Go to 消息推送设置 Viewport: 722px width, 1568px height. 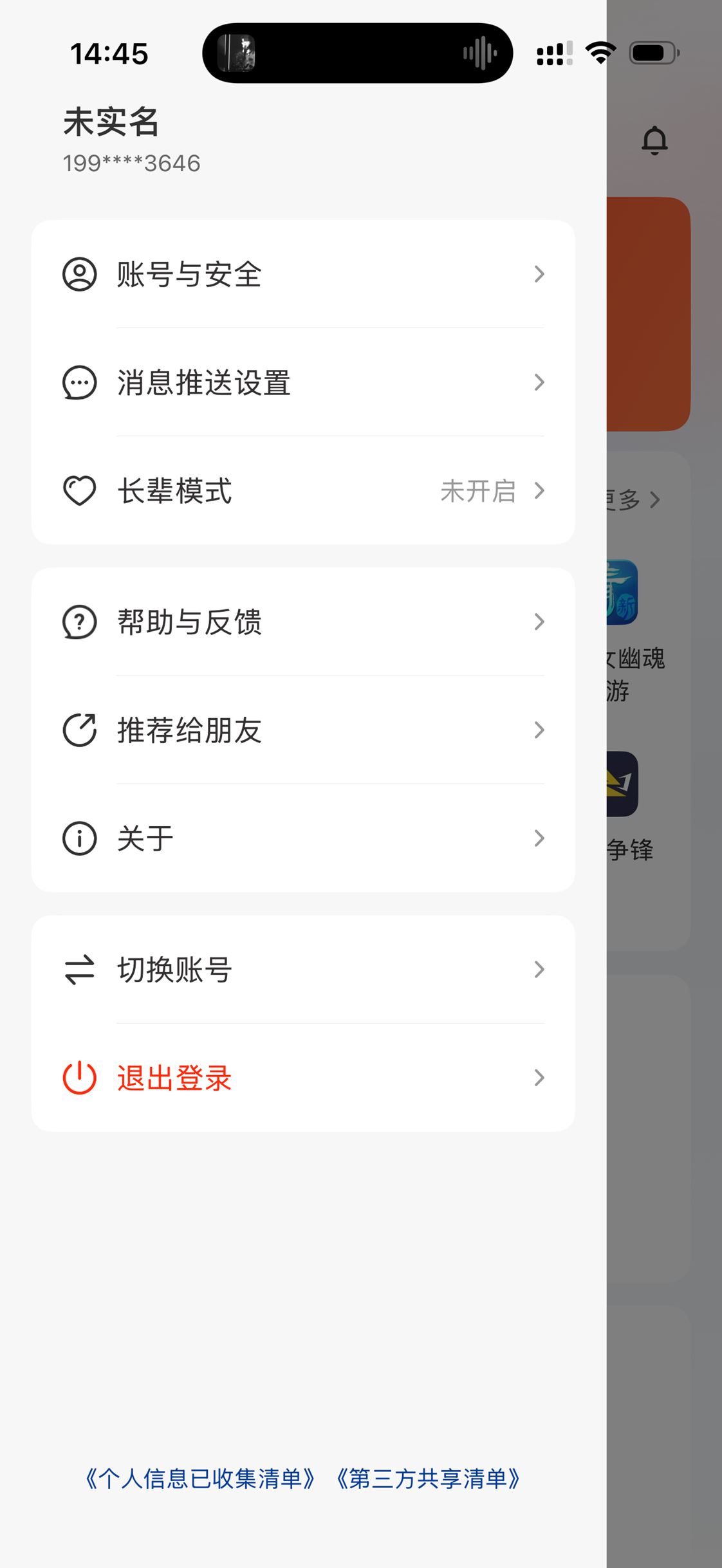[x=302, y=383]
